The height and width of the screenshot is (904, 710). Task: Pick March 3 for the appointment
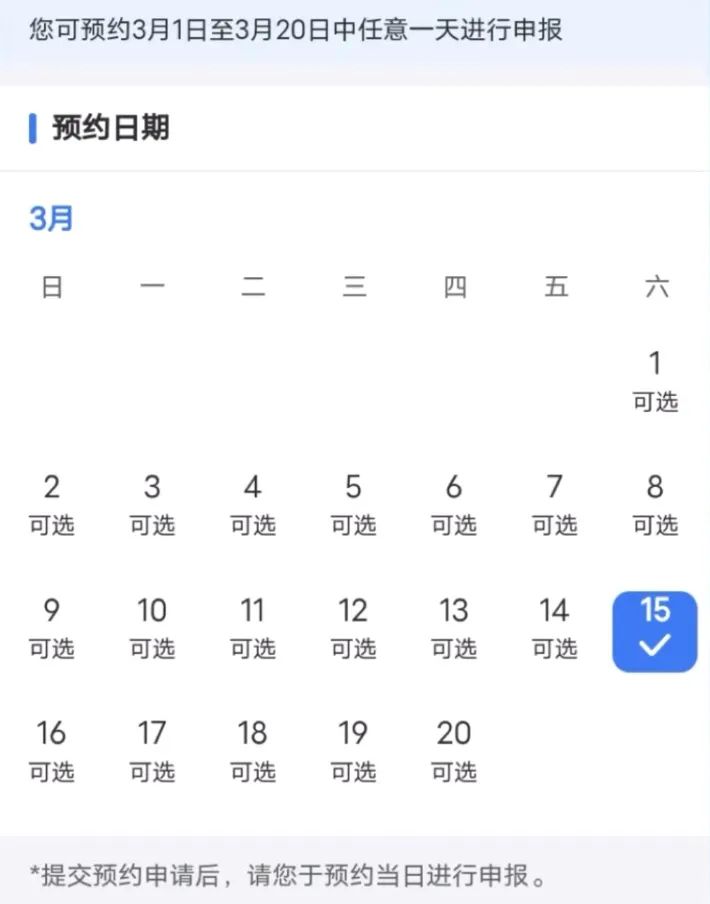tap(152, 505)
